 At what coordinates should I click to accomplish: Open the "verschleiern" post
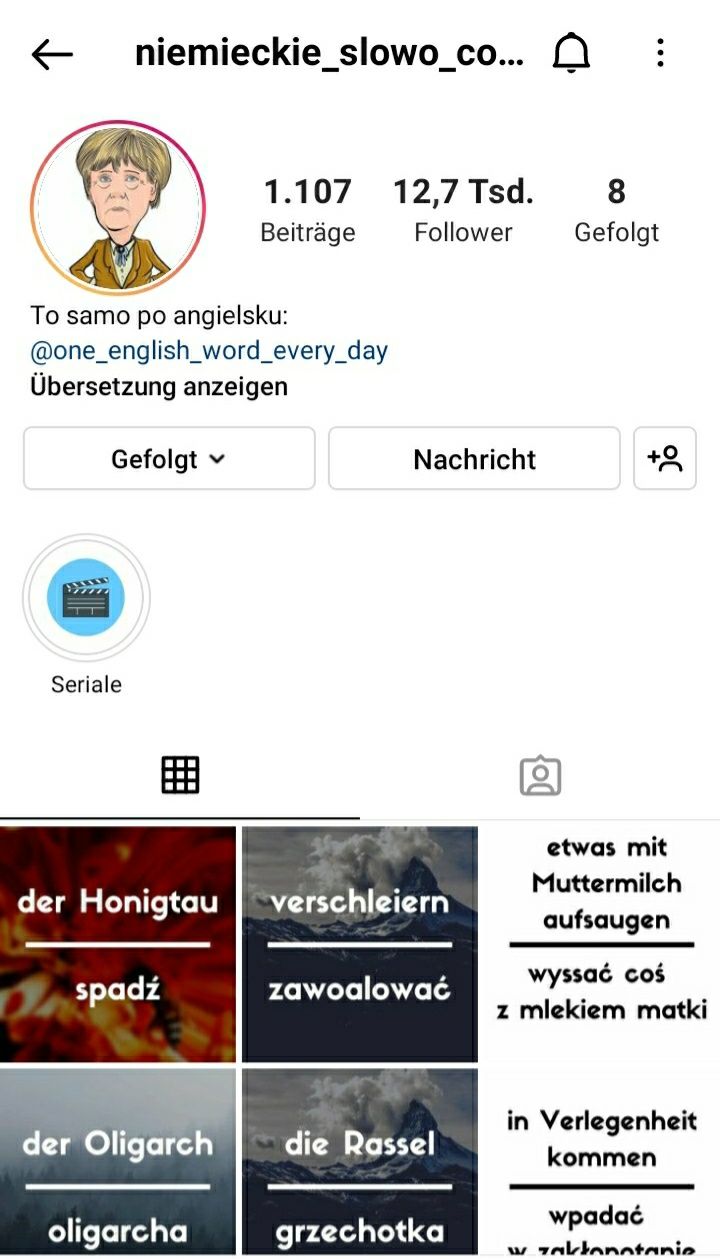[360, 944]
